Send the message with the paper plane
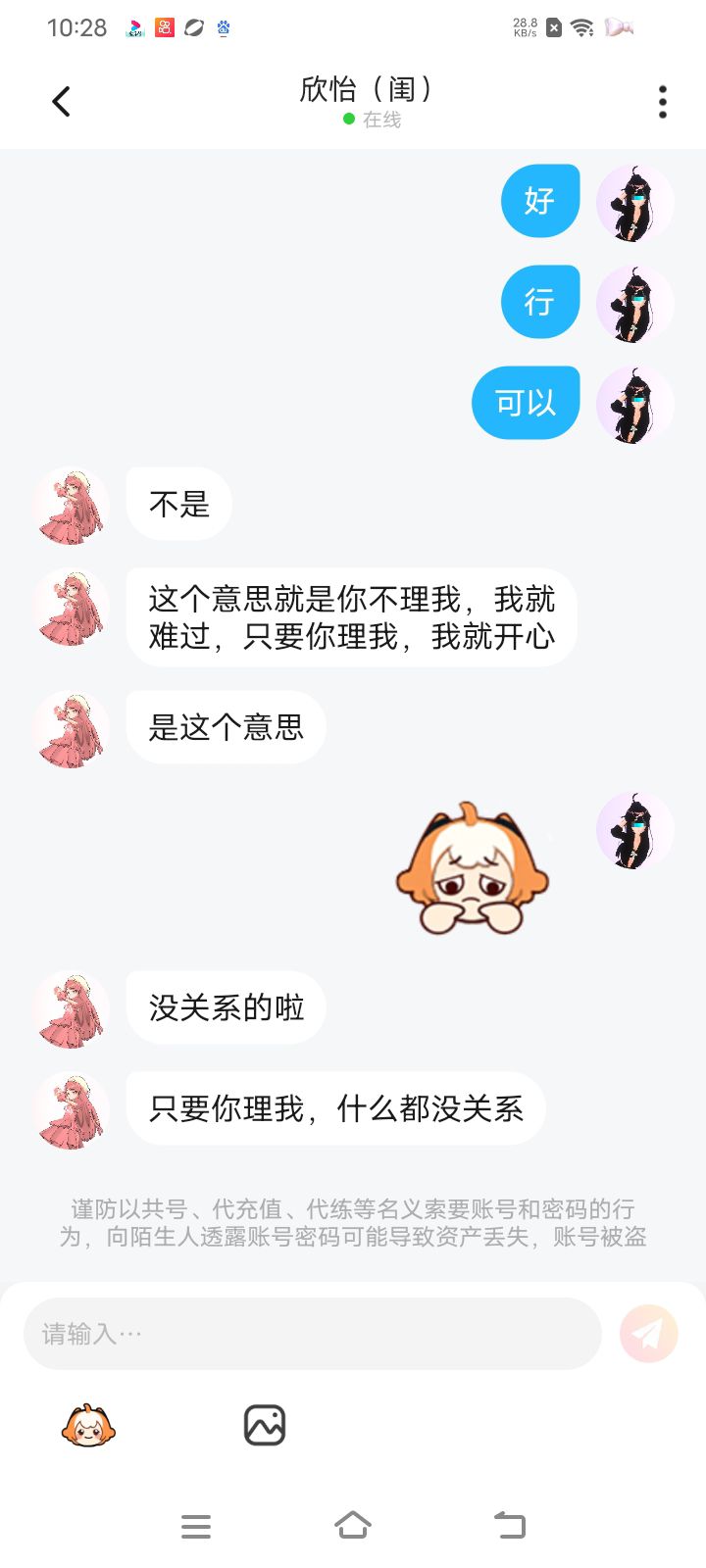Viewport: 706px width, 1568px height. 649,1334
